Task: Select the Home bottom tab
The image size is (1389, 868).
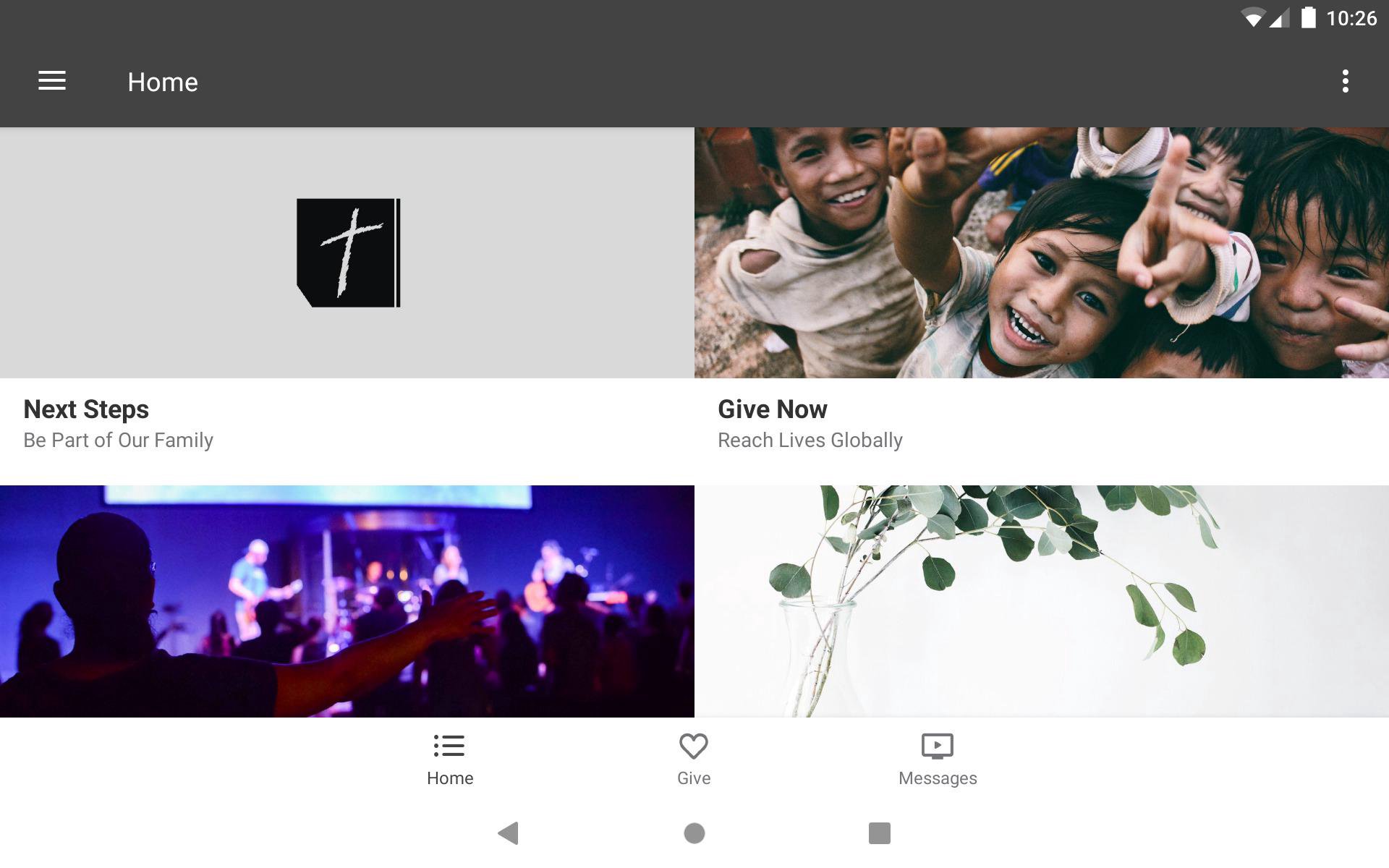Action: [450, 759]
